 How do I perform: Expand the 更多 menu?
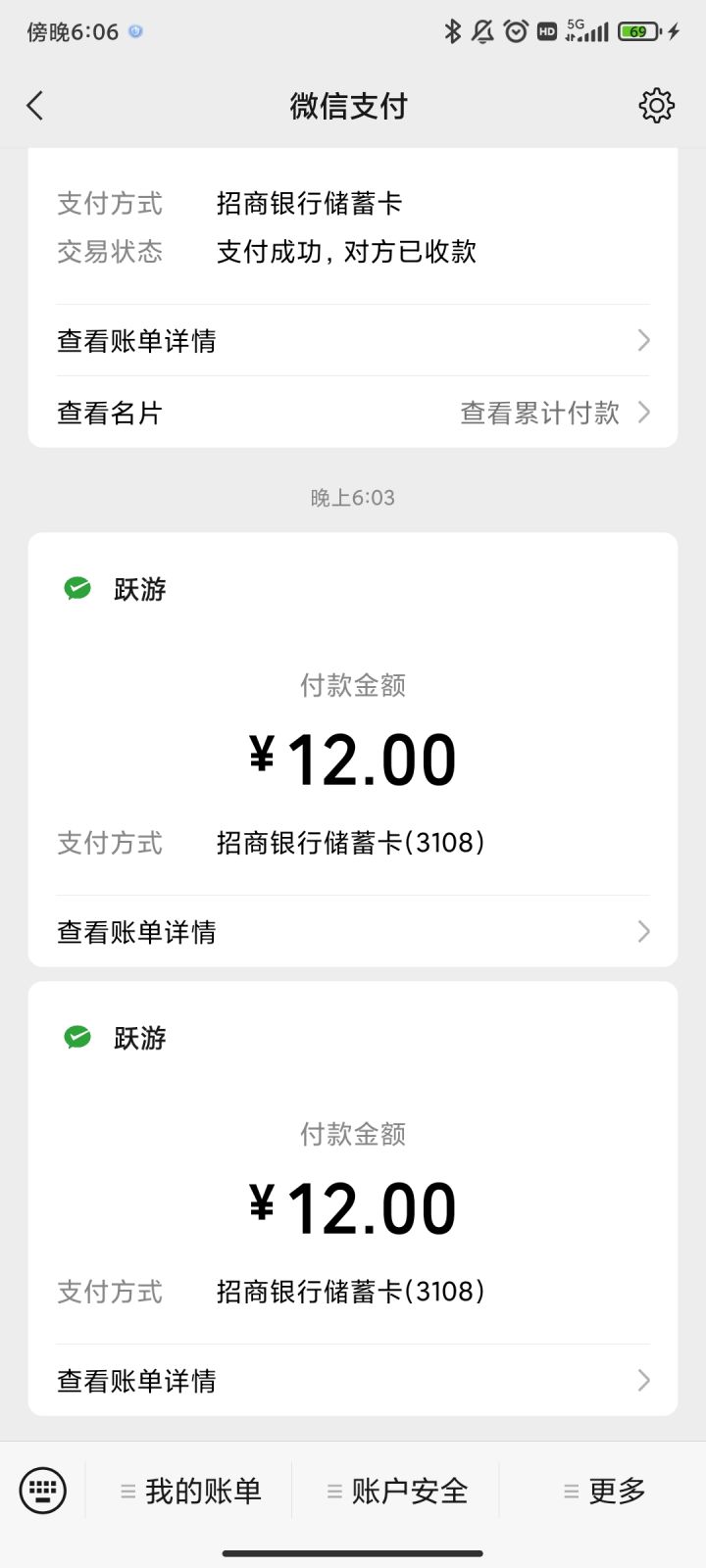605,1492
